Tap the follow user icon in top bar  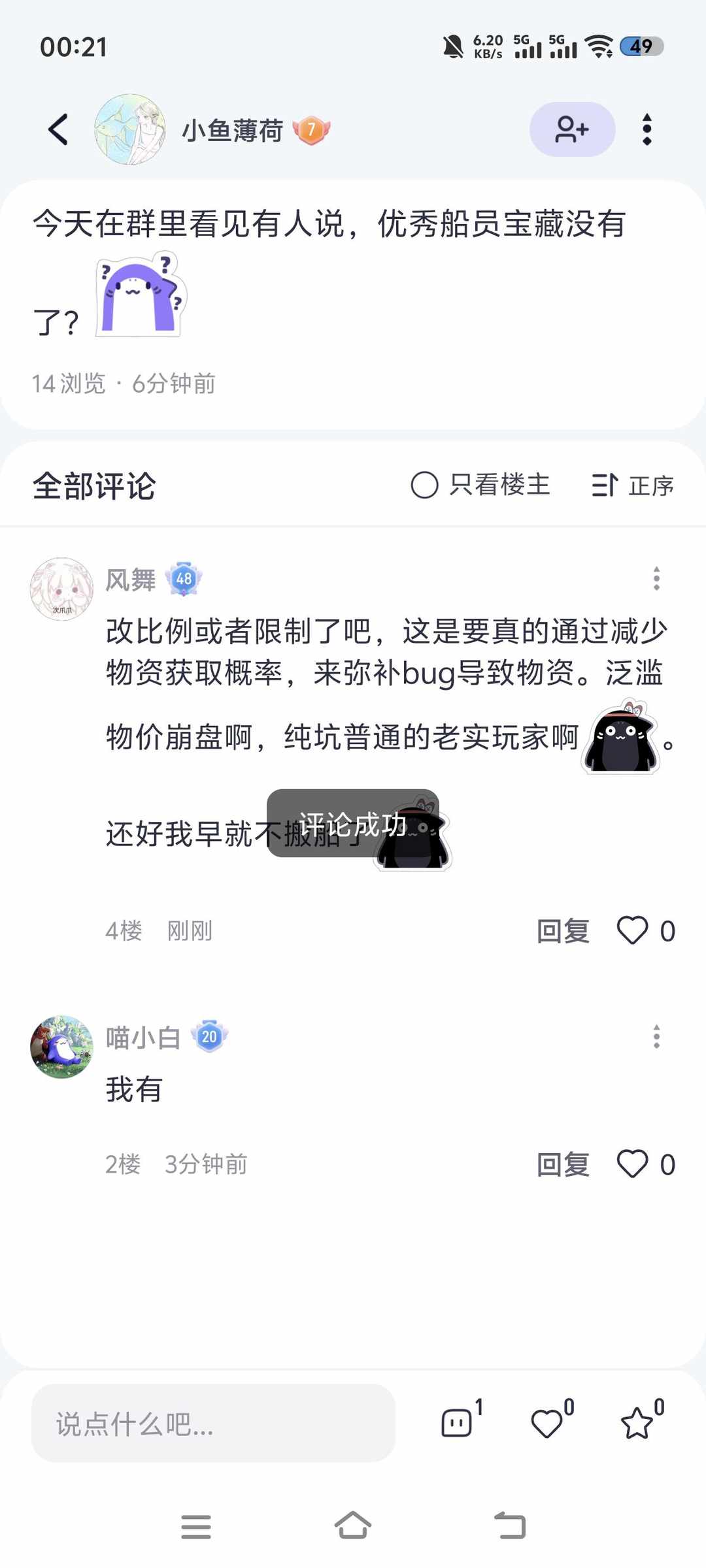tap(572, 129)
